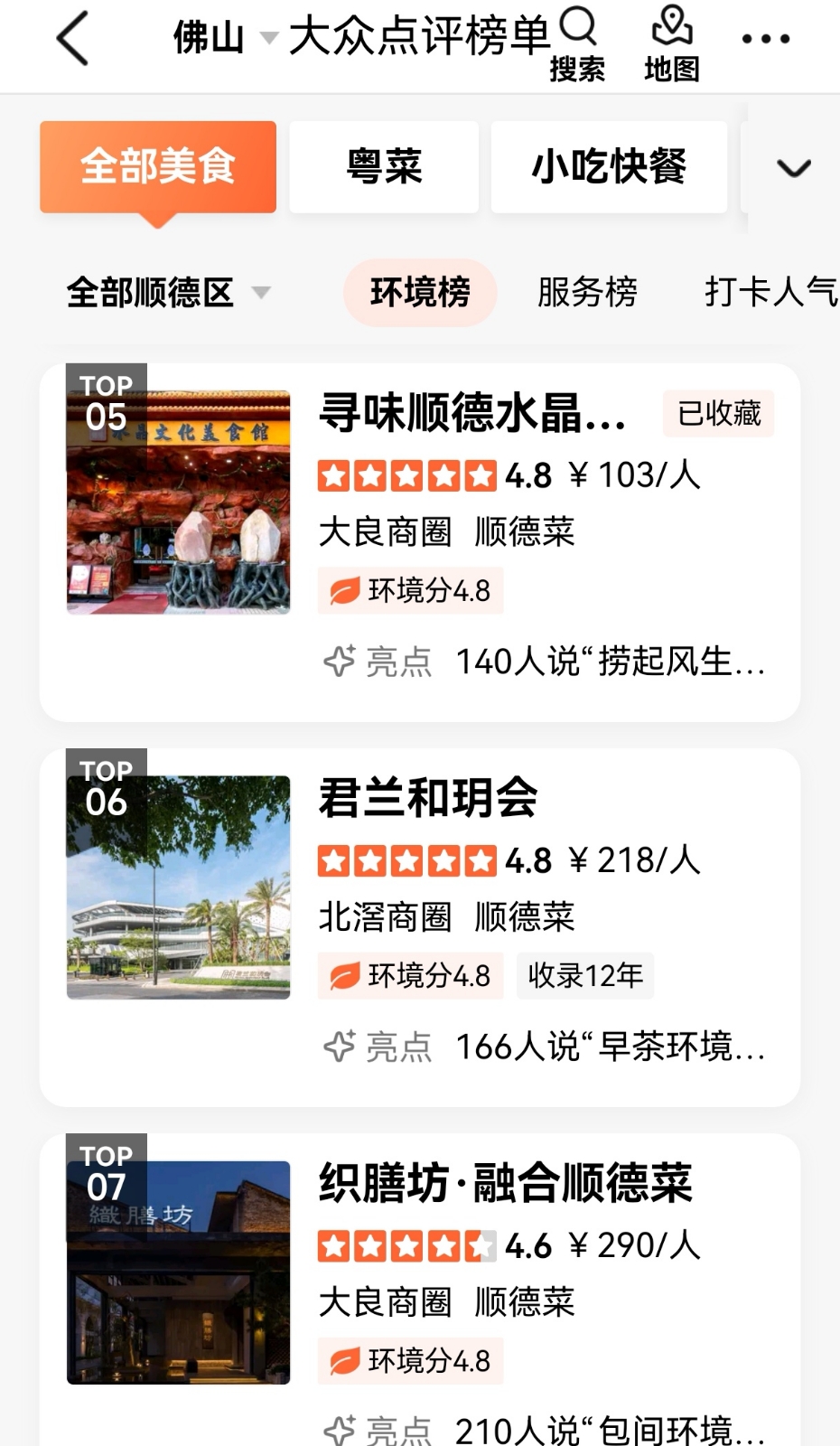The width and height of the screenshot is (840, 1446).
Task: Switch to the 服务榜 ranking
Action: pos(587,292)
